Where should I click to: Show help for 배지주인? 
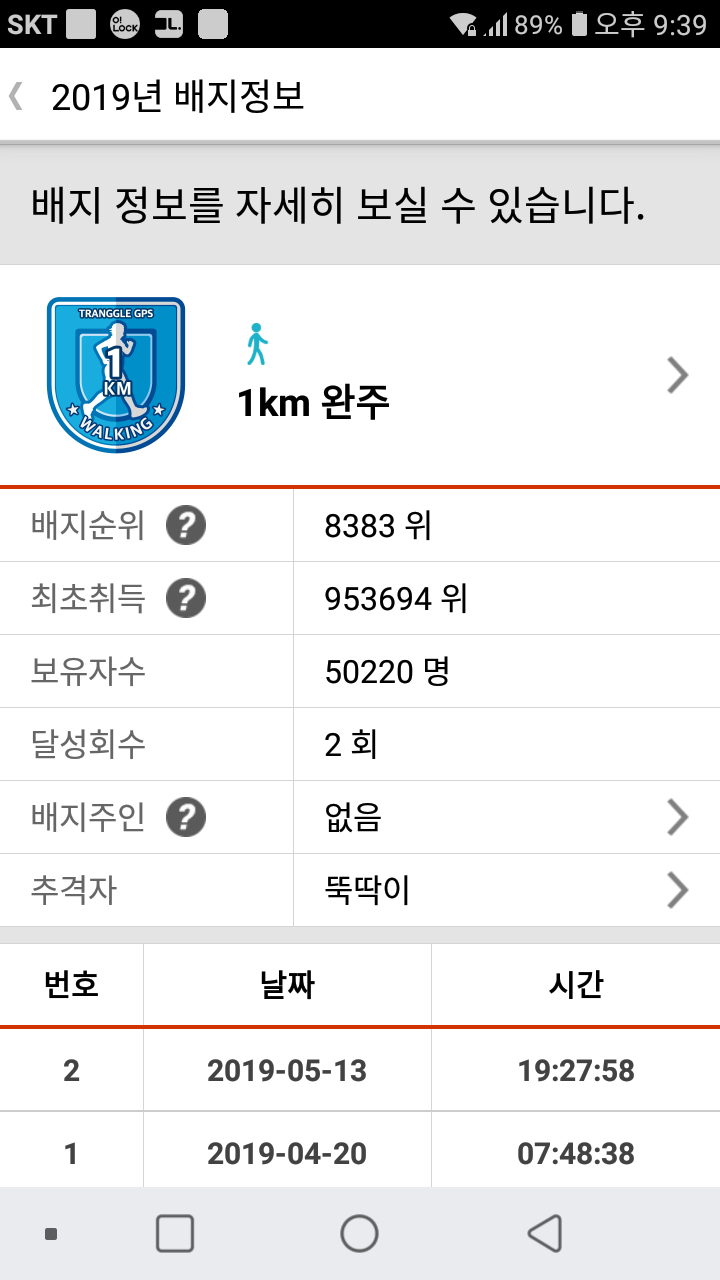pos(186,818)
